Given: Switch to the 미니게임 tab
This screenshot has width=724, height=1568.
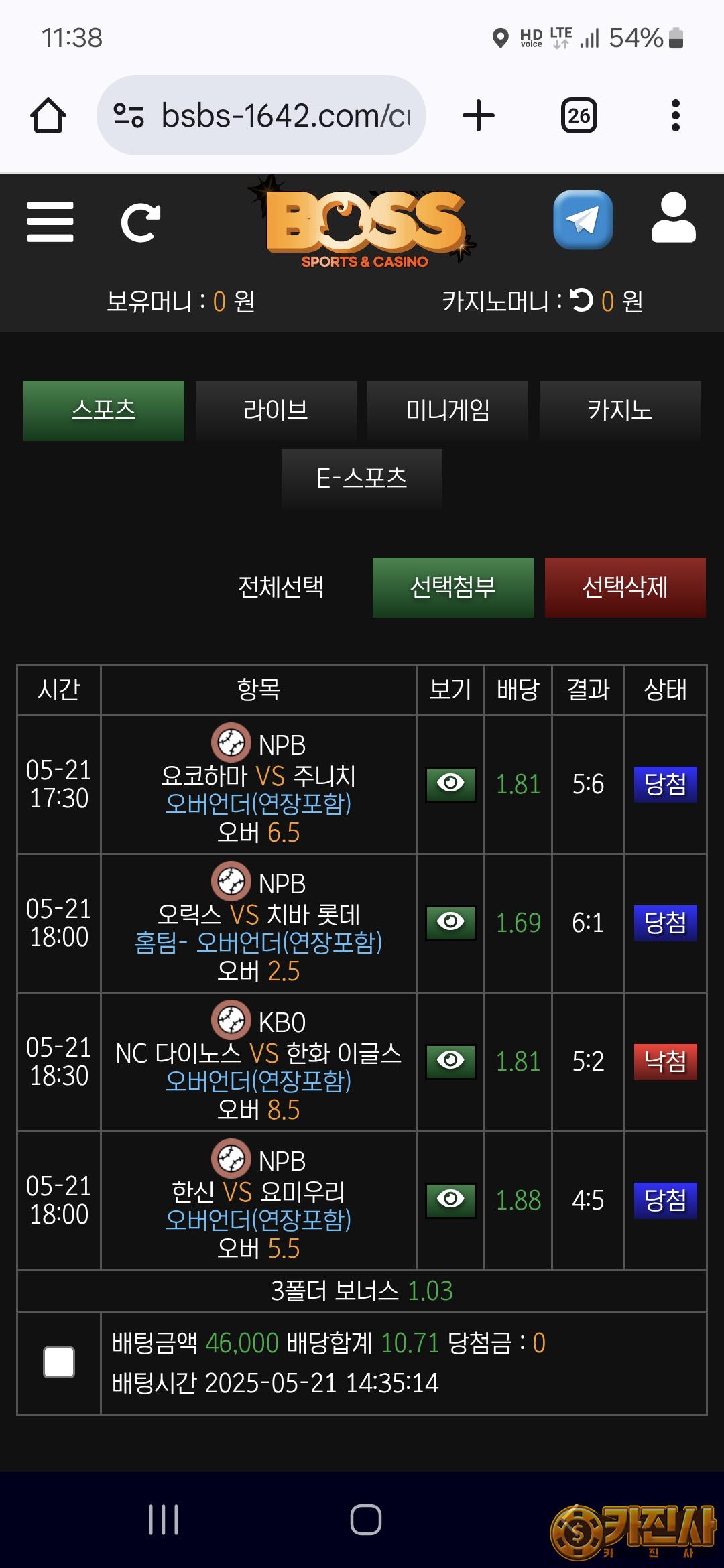Looking at the screenshot, I should tap(448, 410).
